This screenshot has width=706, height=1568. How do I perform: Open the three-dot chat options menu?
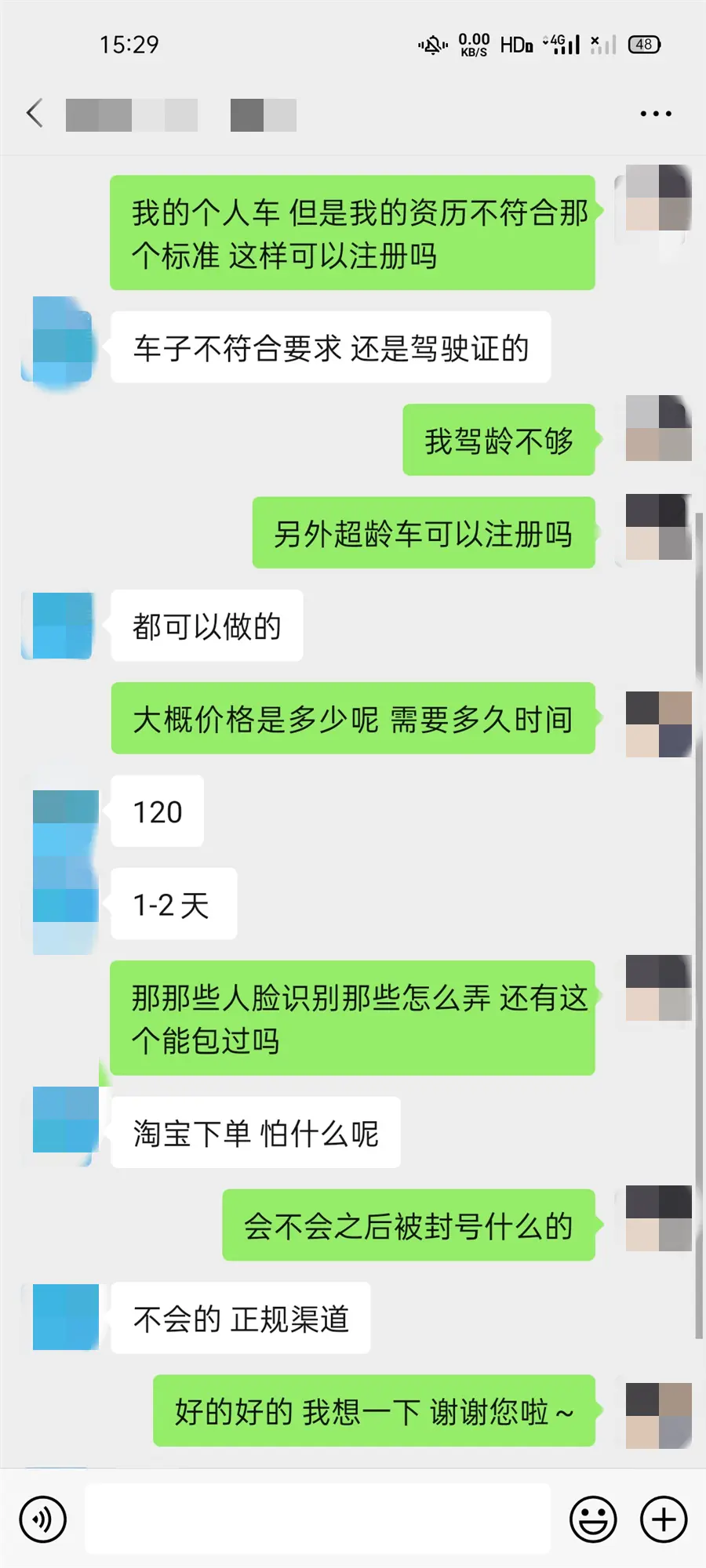coord(655,114)
